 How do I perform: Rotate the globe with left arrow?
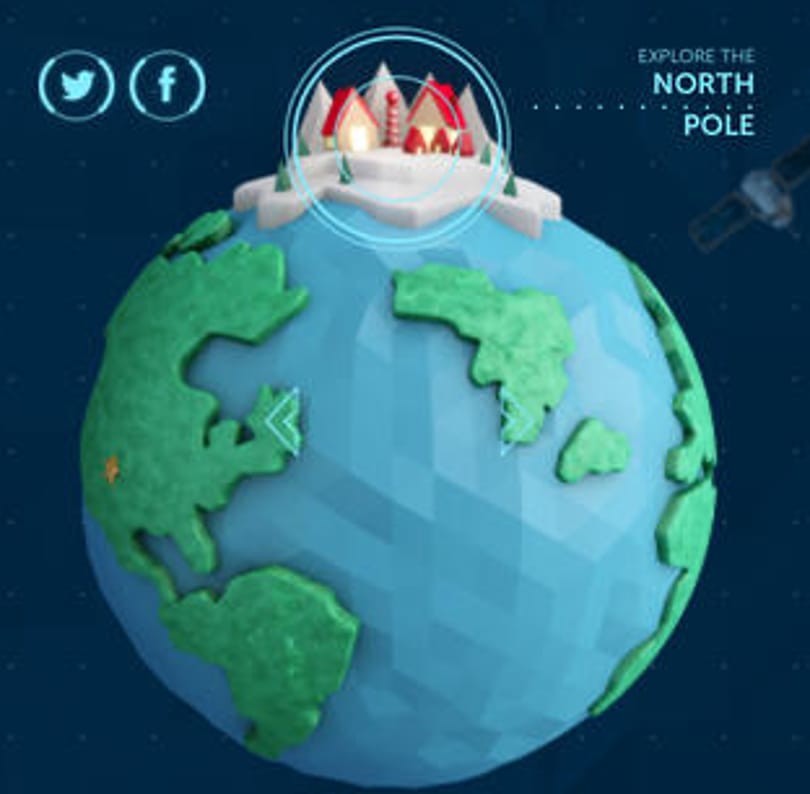point(282,421)
